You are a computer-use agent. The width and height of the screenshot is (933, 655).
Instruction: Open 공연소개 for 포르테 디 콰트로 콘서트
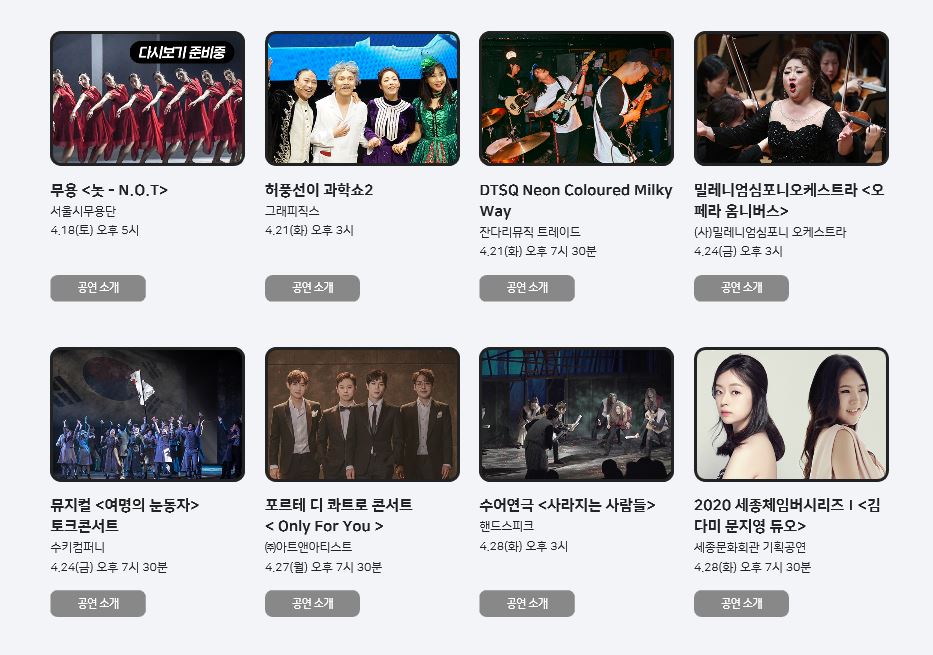click(x=312, y=604)
